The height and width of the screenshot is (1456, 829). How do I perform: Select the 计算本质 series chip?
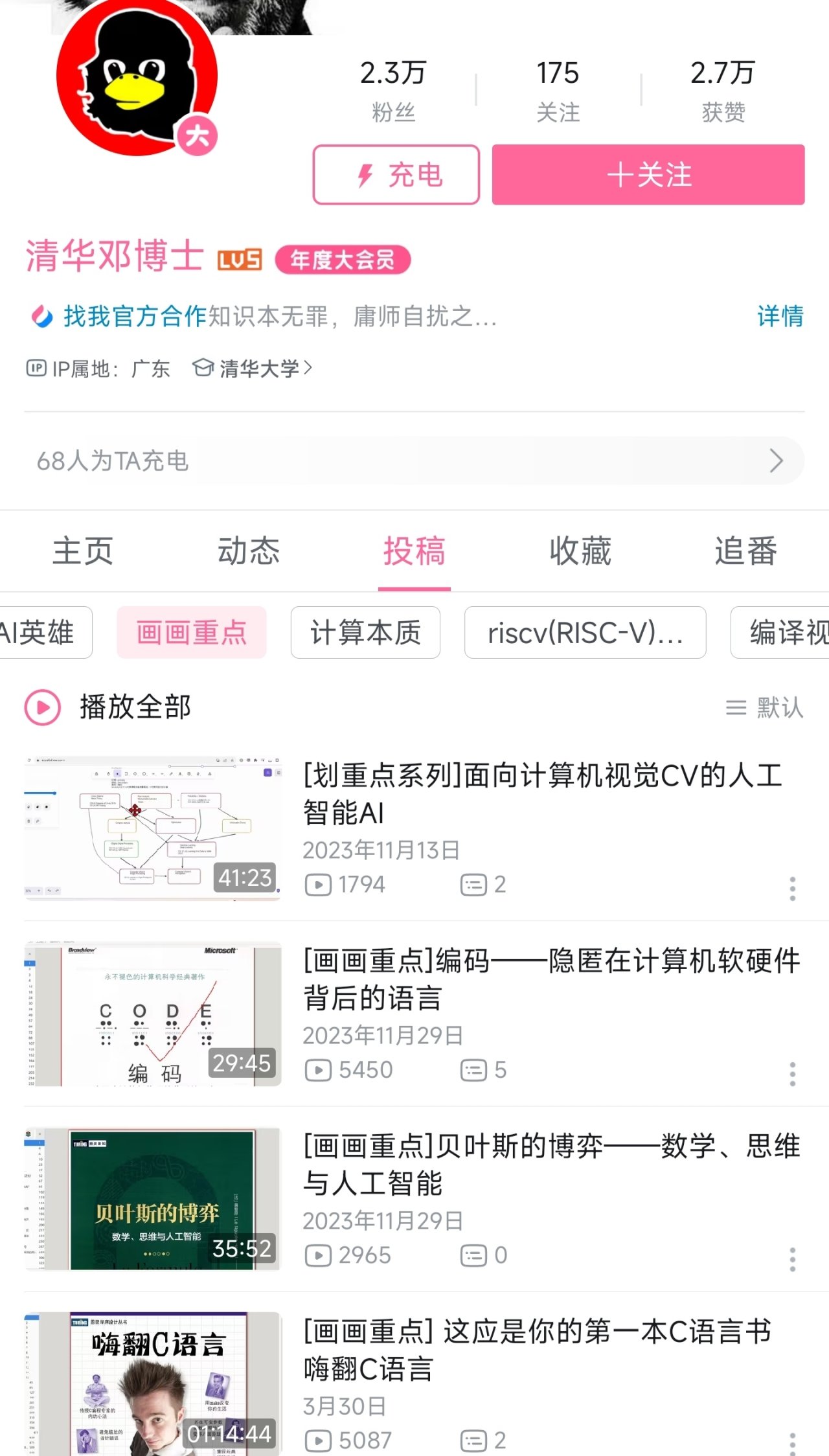pyautogui.click(x=365, y=633)
